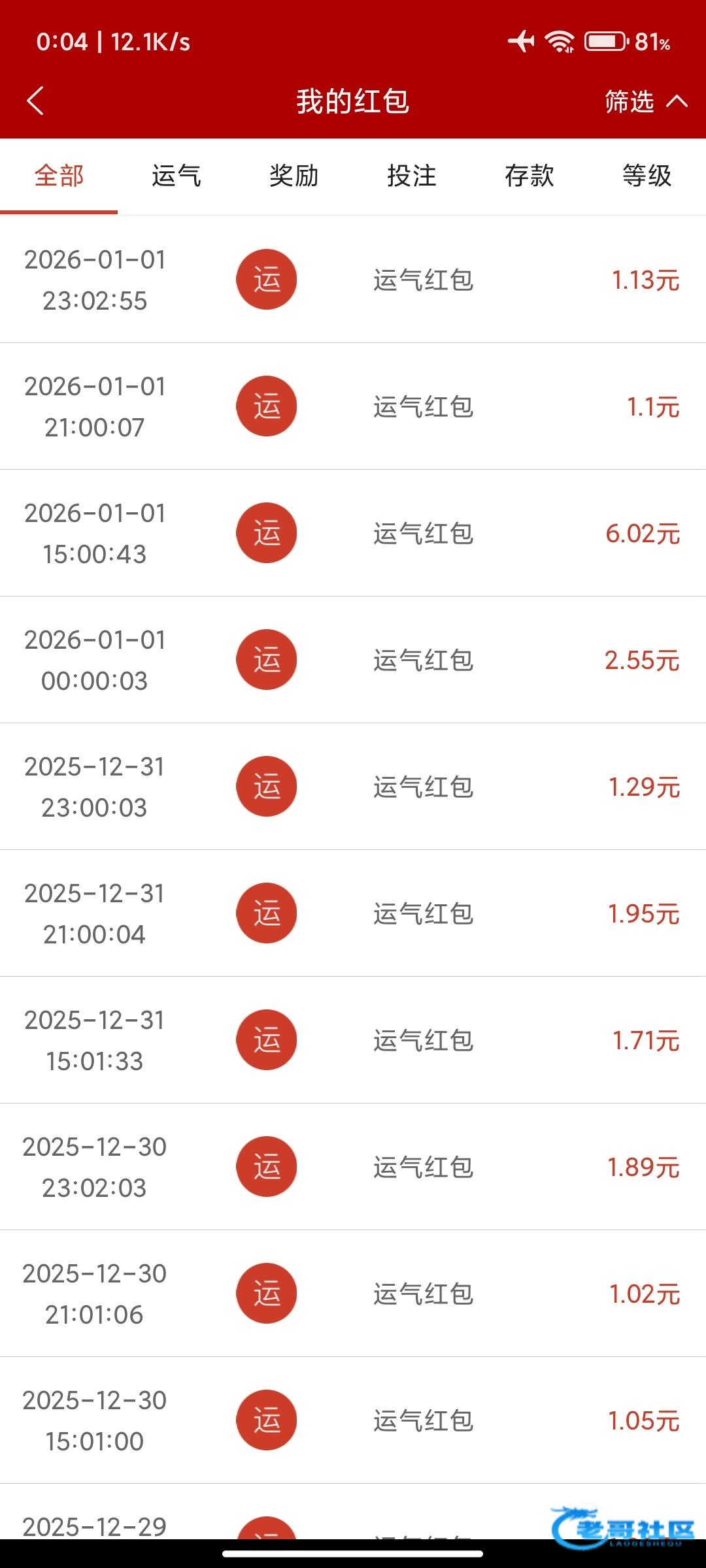706x1568 pixels.
Task: Switch to the 全部 tab
Action: pos(59,176)
